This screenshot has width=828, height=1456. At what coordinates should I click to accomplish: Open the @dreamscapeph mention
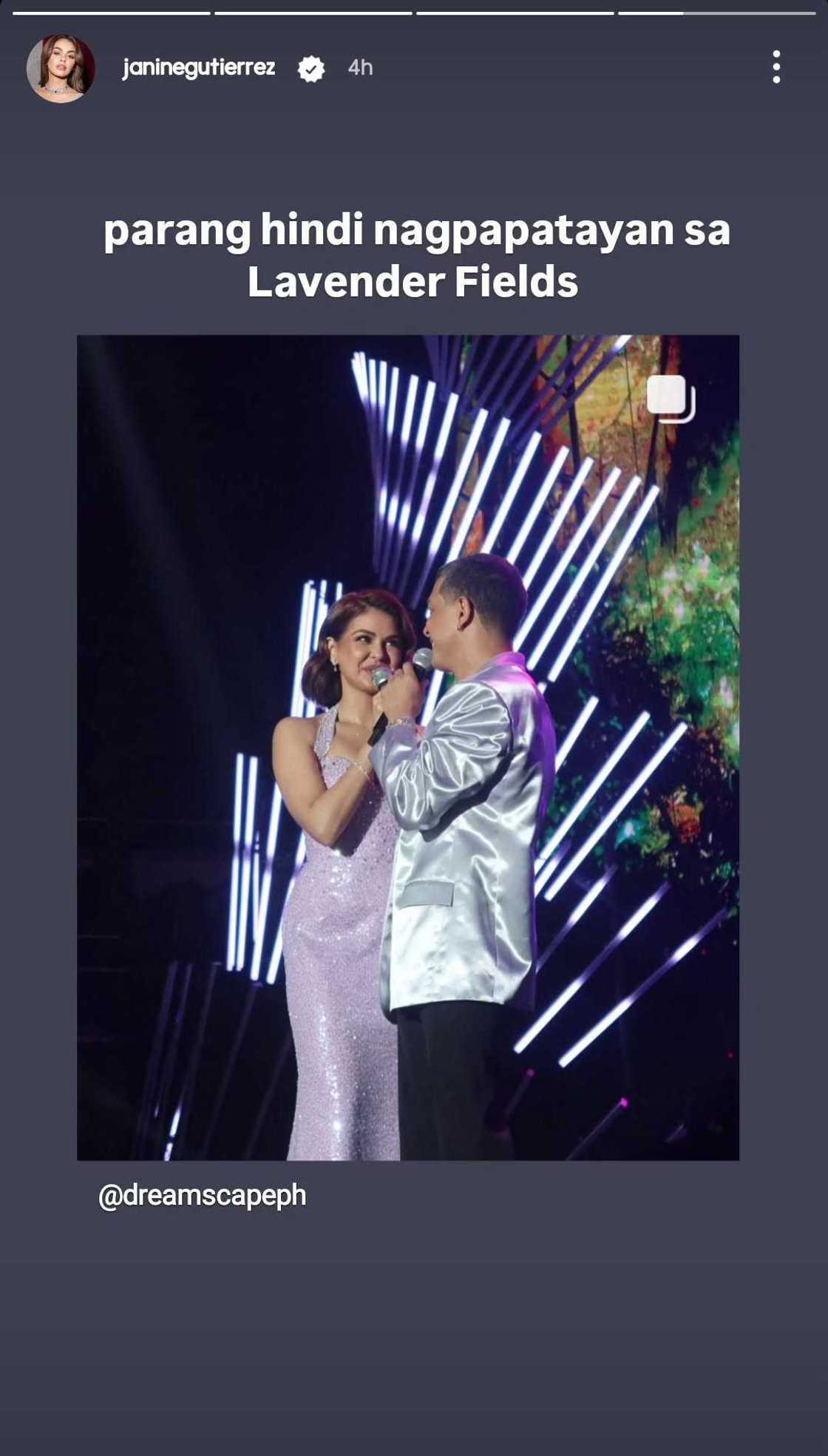pyautogui.click(x=202, y=1196)
